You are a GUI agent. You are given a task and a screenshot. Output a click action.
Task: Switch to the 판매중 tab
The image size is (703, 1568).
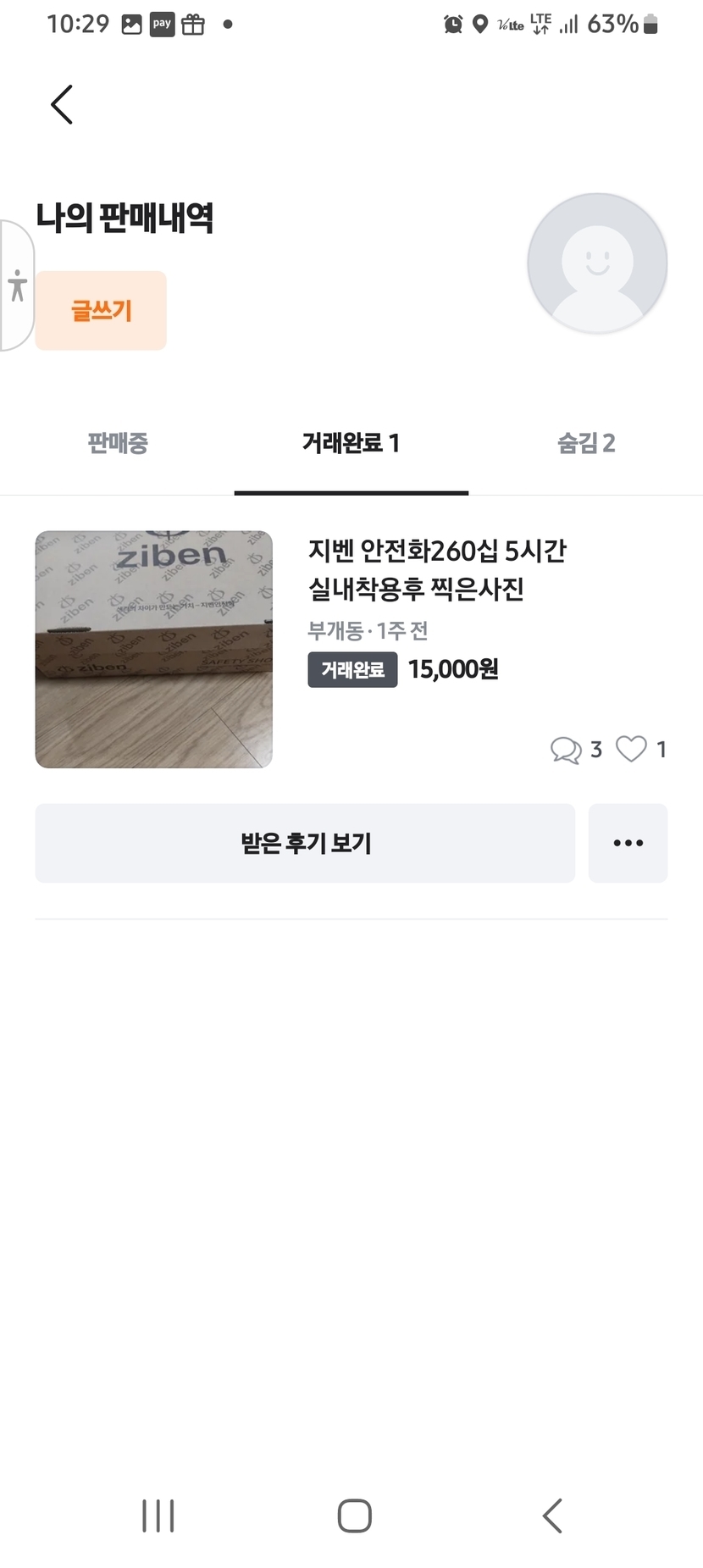118,443
